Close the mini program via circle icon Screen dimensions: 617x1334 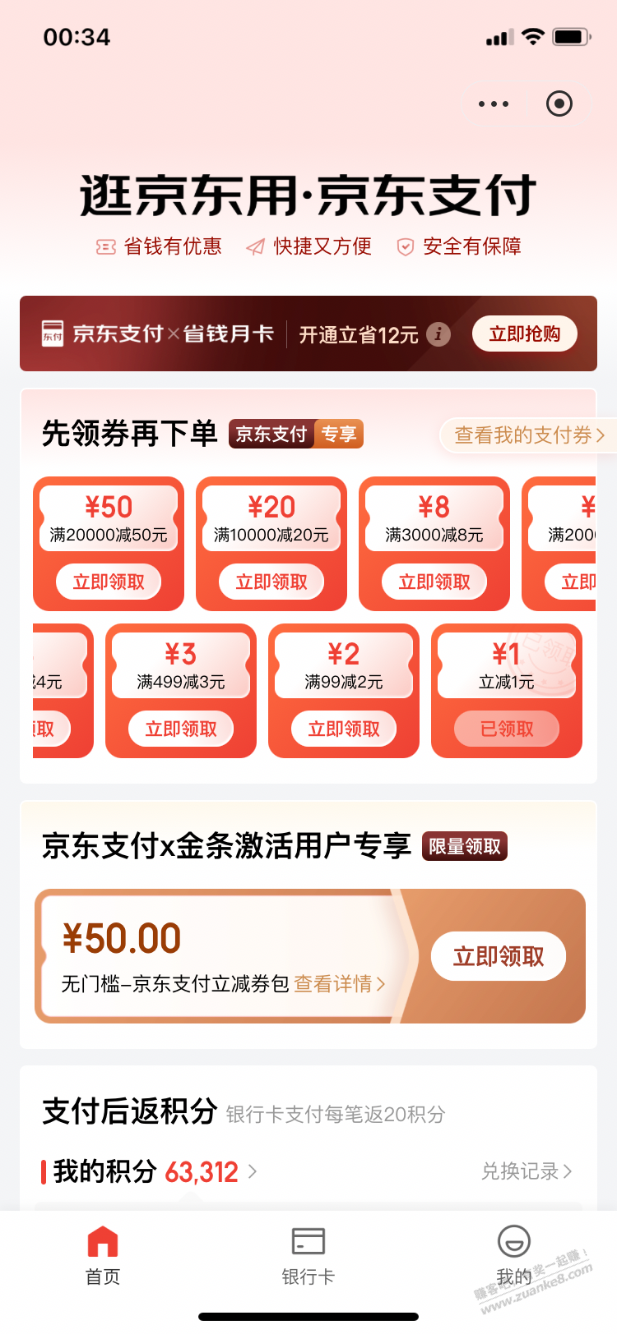tap(559, 104)
